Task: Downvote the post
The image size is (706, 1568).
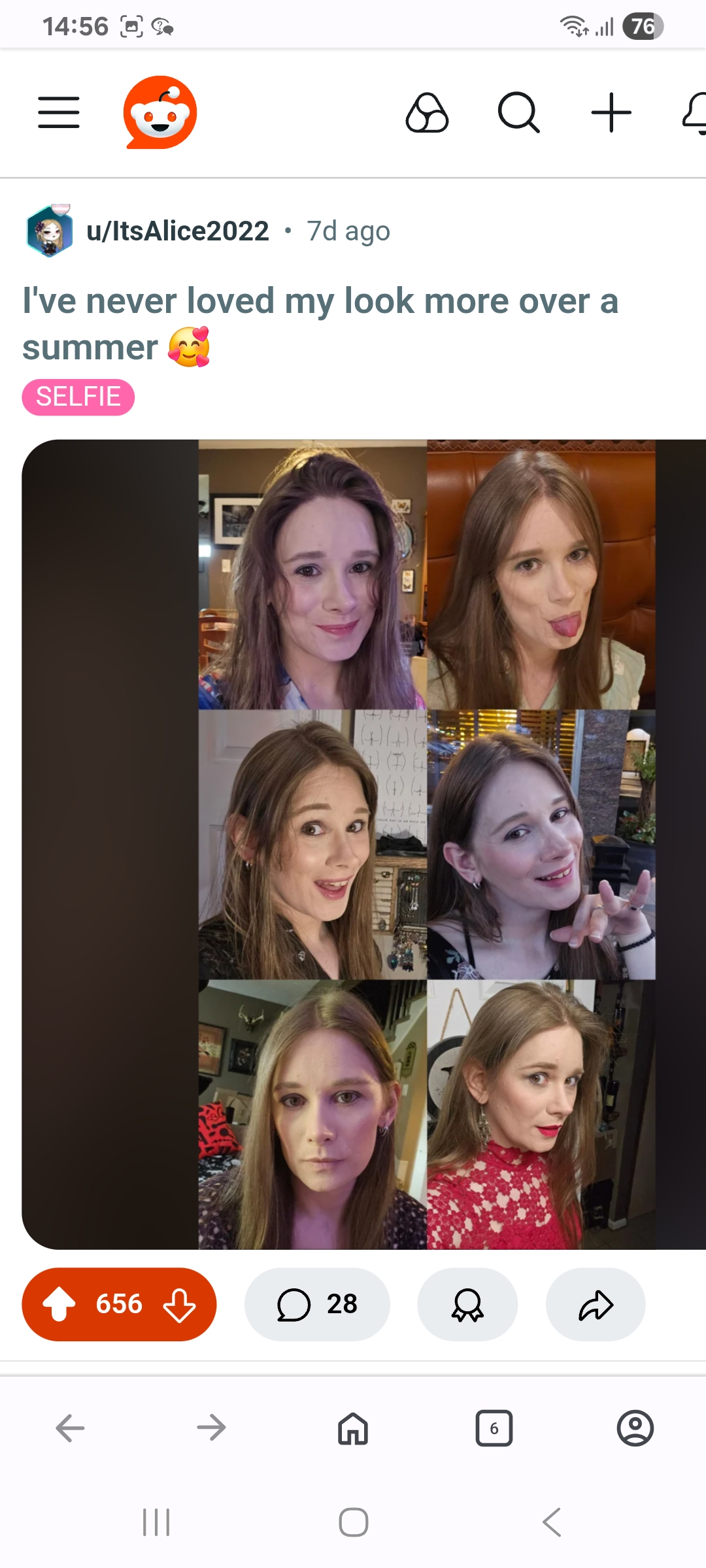Action: pyautogui.click(x=179, y=1305)
